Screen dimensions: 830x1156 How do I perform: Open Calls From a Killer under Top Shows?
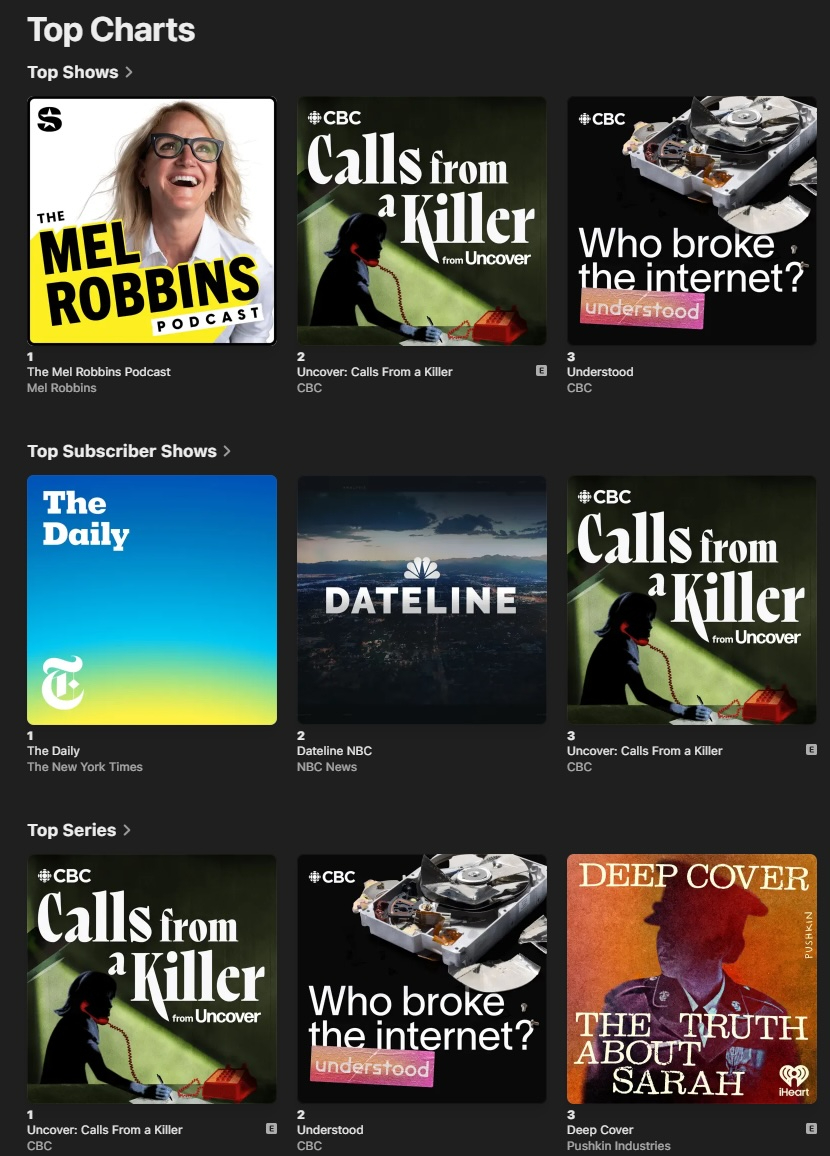point(421,221)
